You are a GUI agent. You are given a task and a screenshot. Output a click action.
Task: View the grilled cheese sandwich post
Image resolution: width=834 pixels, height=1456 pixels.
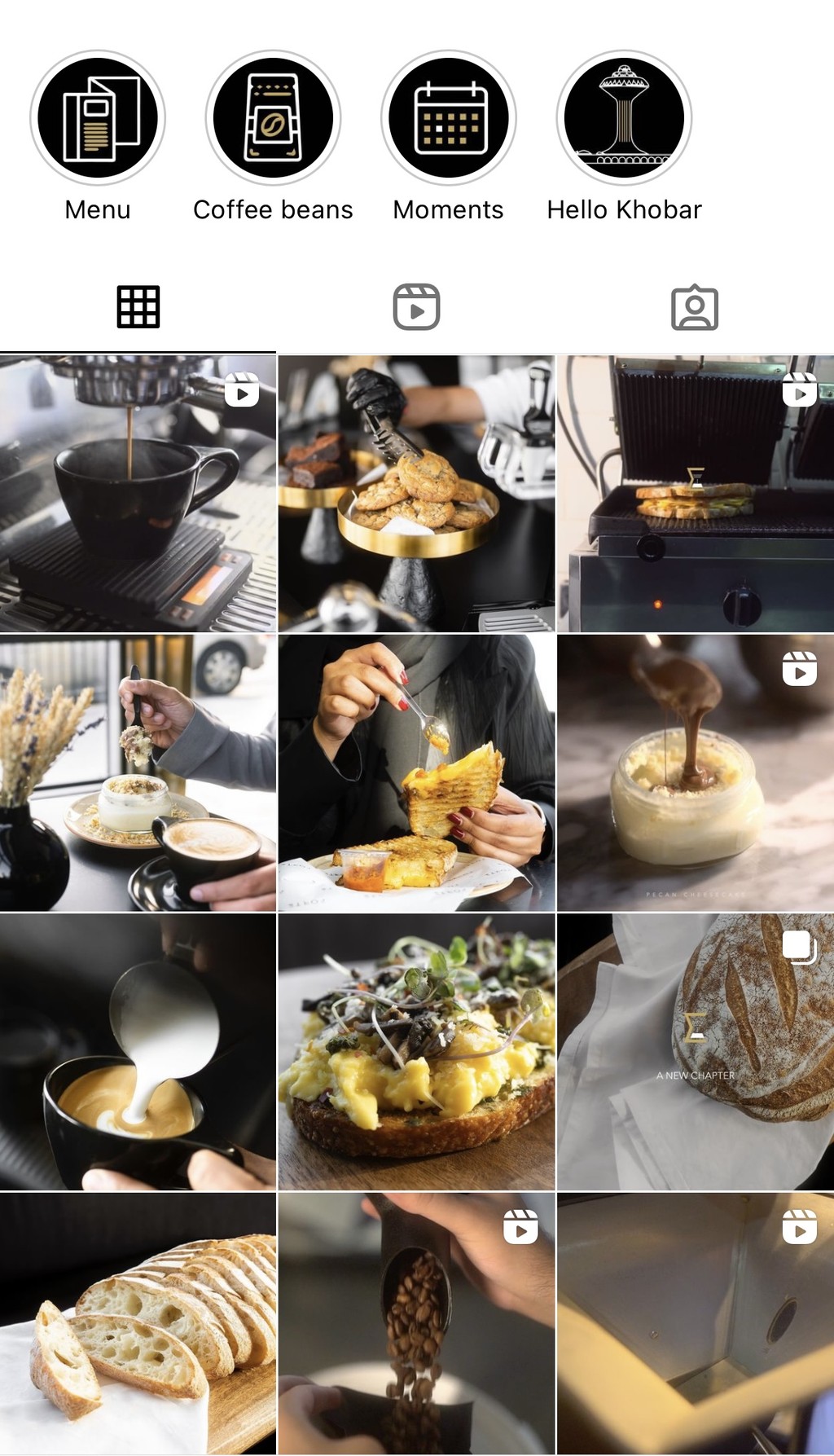point(416,773)
